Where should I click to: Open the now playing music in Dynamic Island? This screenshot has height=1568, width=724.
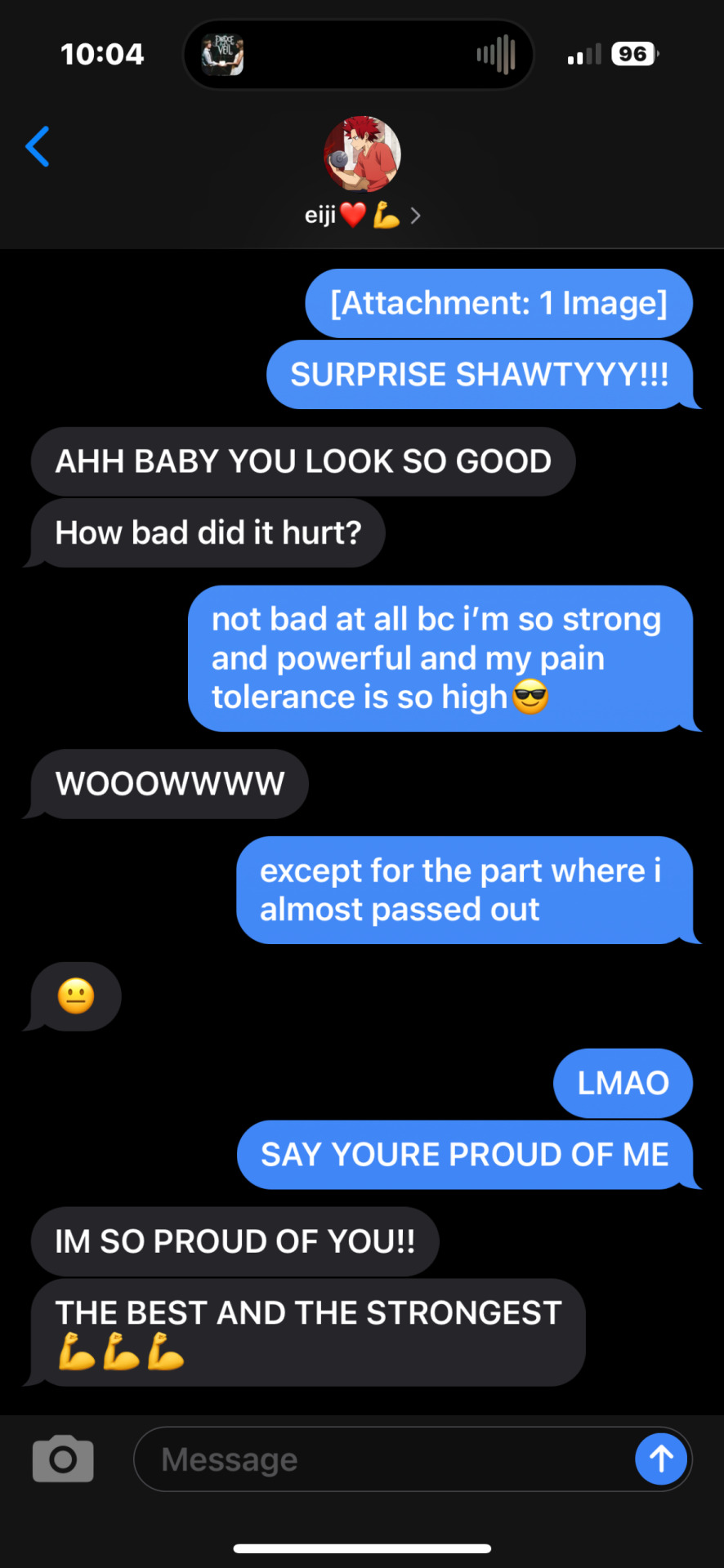(358, 55)
